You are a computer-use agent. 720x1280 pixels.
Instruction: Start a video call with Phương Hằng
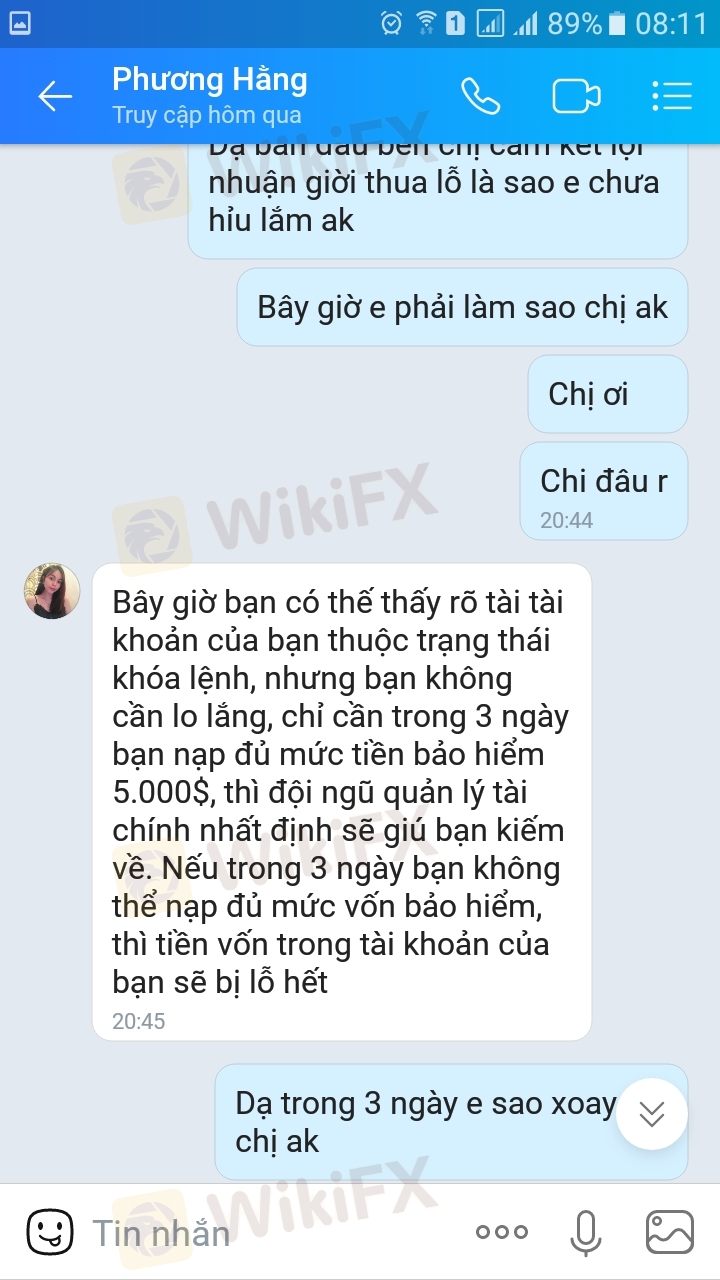[x=576, y=96]
